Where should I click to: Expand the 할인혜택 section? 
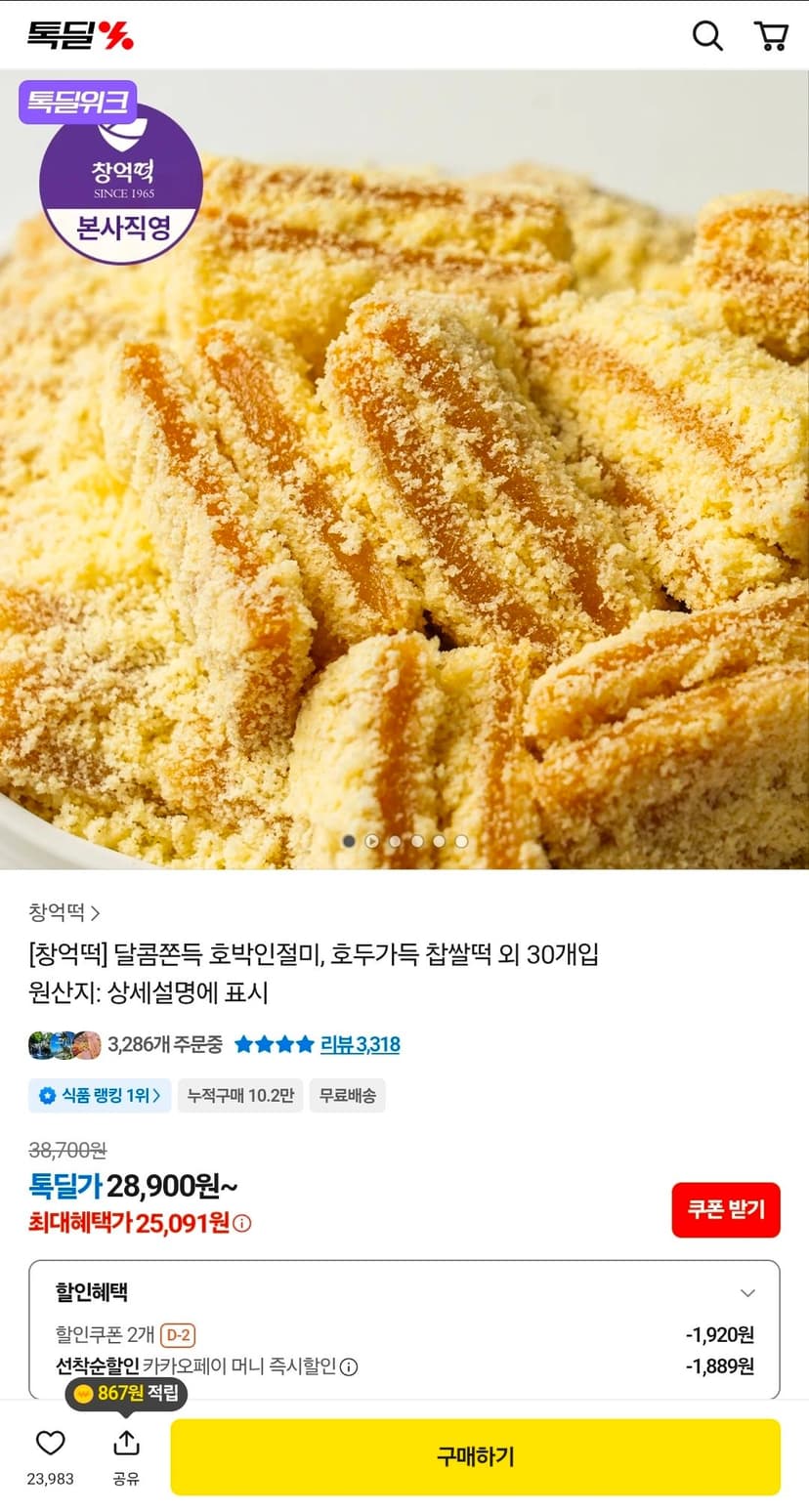point(747,1292)
